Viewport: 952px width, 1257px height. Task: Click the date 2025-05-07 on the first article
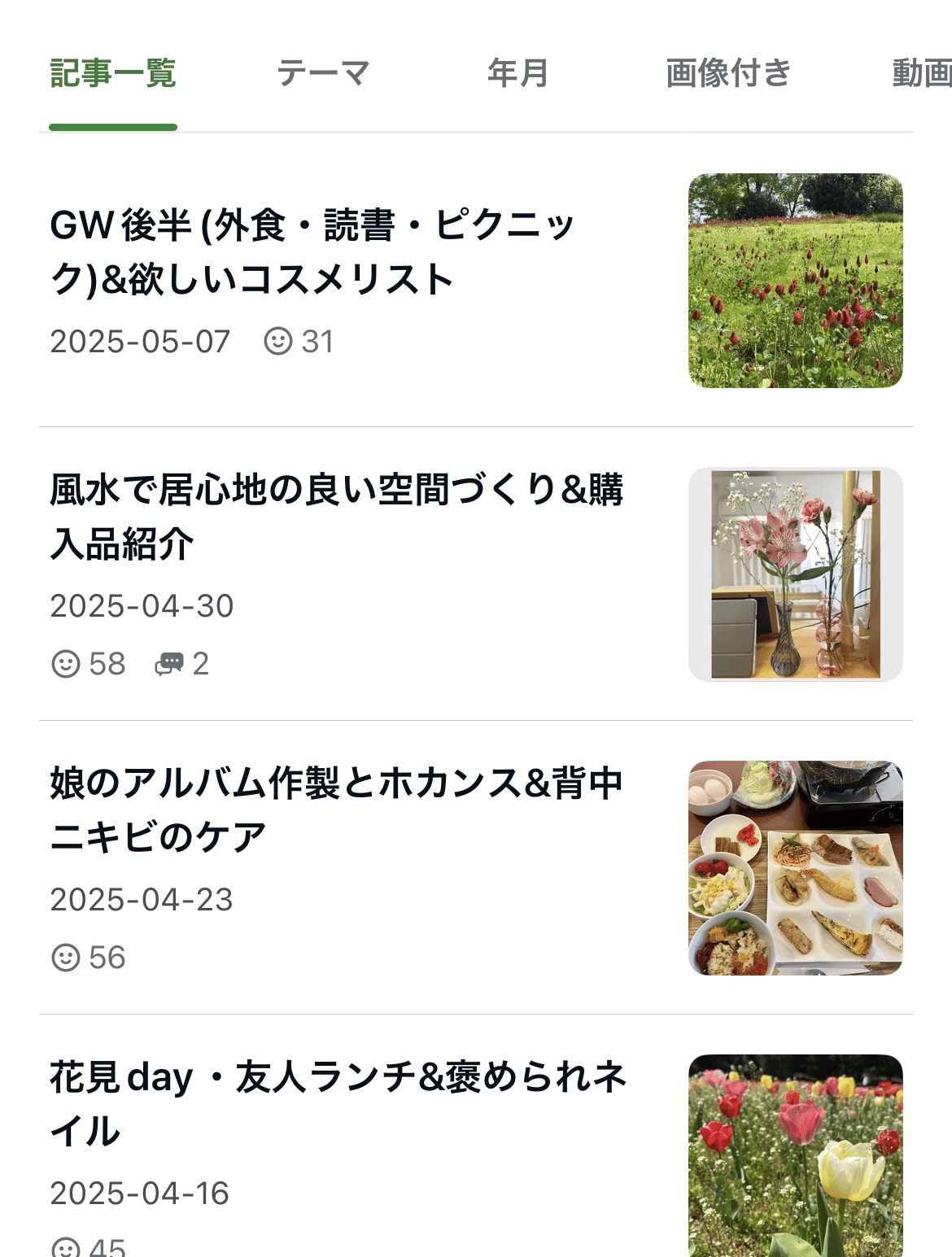click(x=140, y=343)
